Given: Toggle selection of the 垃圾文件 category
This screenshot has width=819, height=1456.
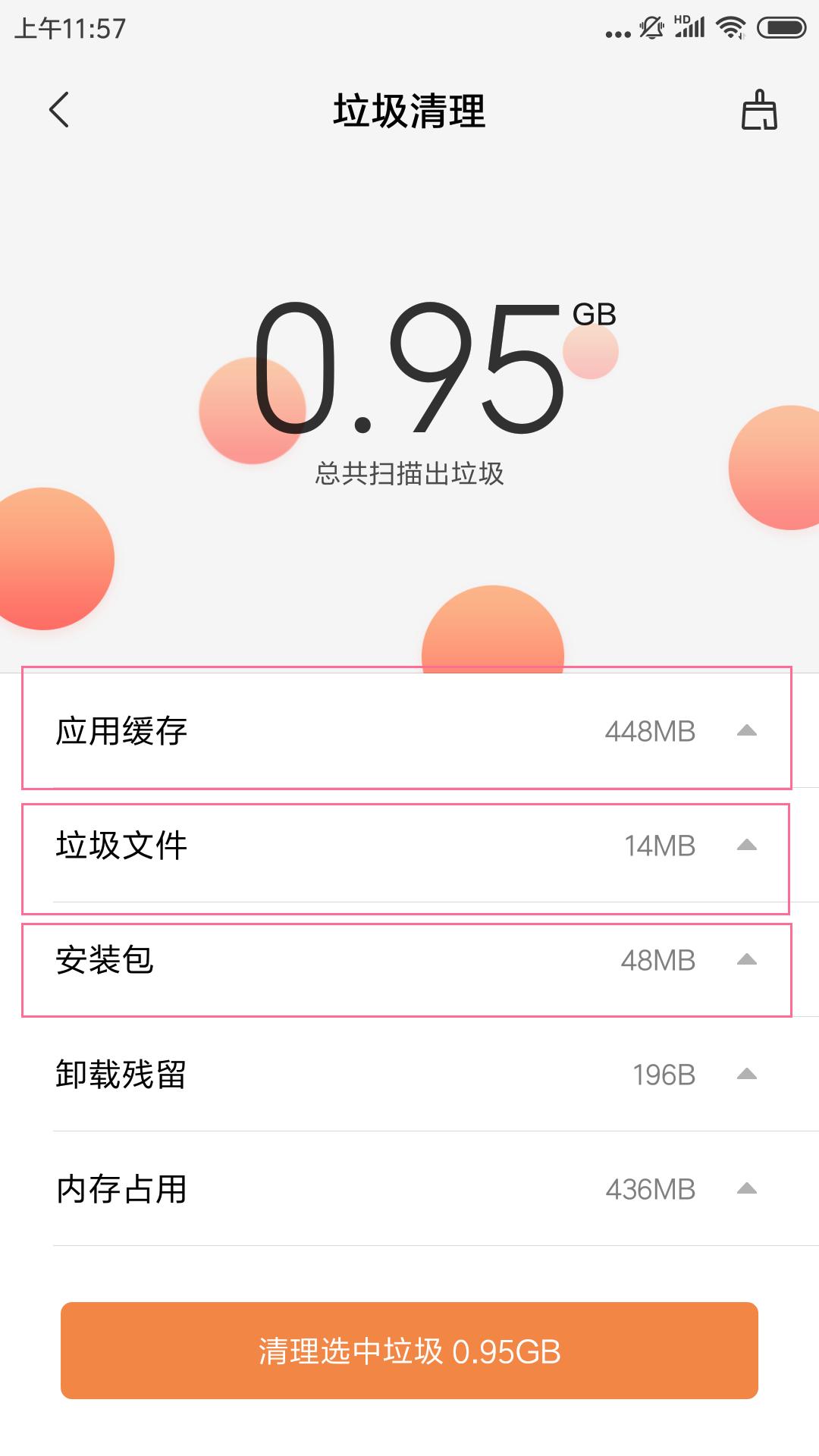Looking at the screenshot, I should pyautogui.click(x=303, y=844).
